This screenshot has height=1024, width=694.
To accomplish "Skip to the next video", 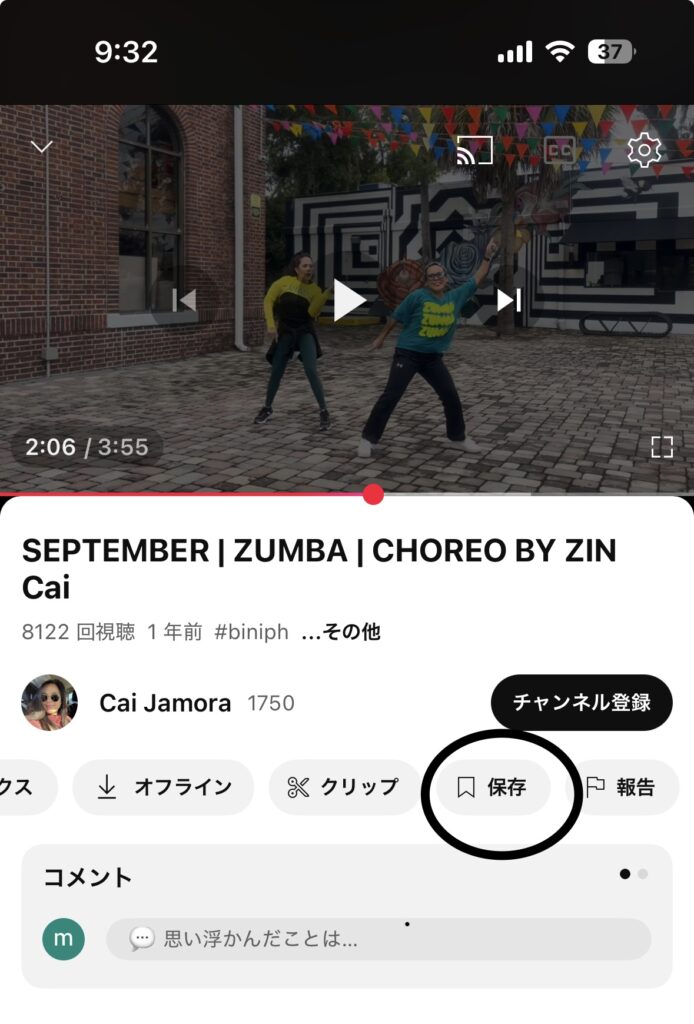I will click(x=509, y=300).
